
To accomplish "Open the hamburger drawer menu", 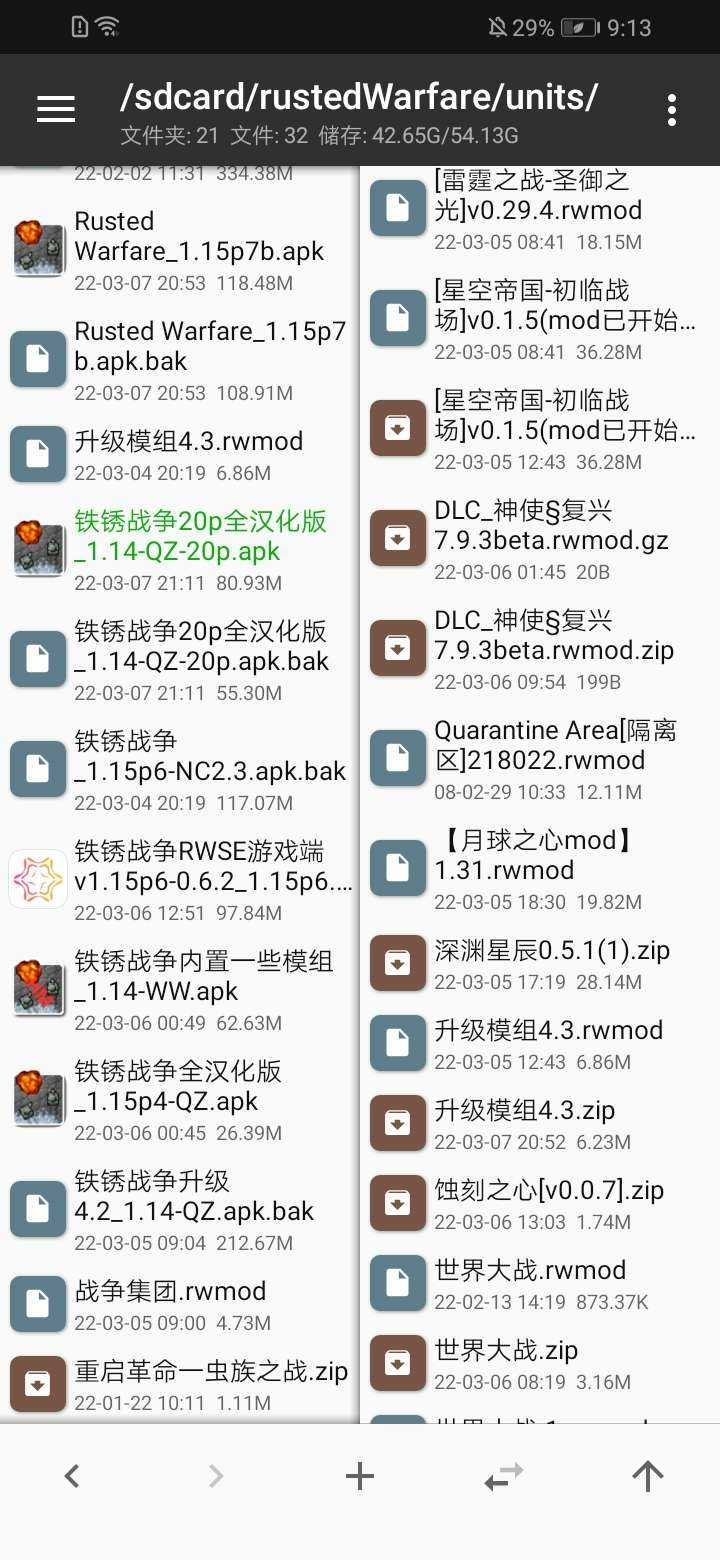I will pyautogui.click(x=56, y=109).
